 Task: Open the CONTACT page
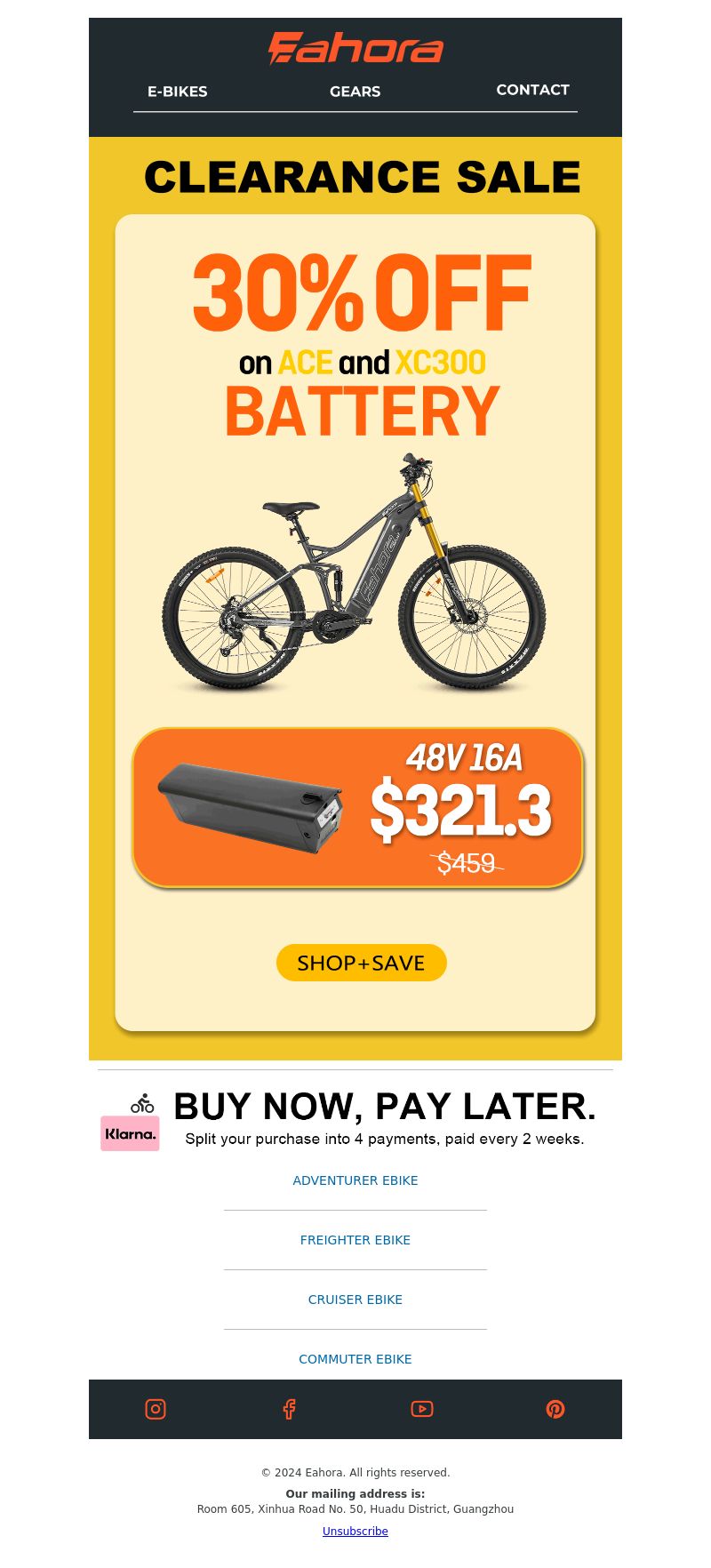(x=532, y=90)
